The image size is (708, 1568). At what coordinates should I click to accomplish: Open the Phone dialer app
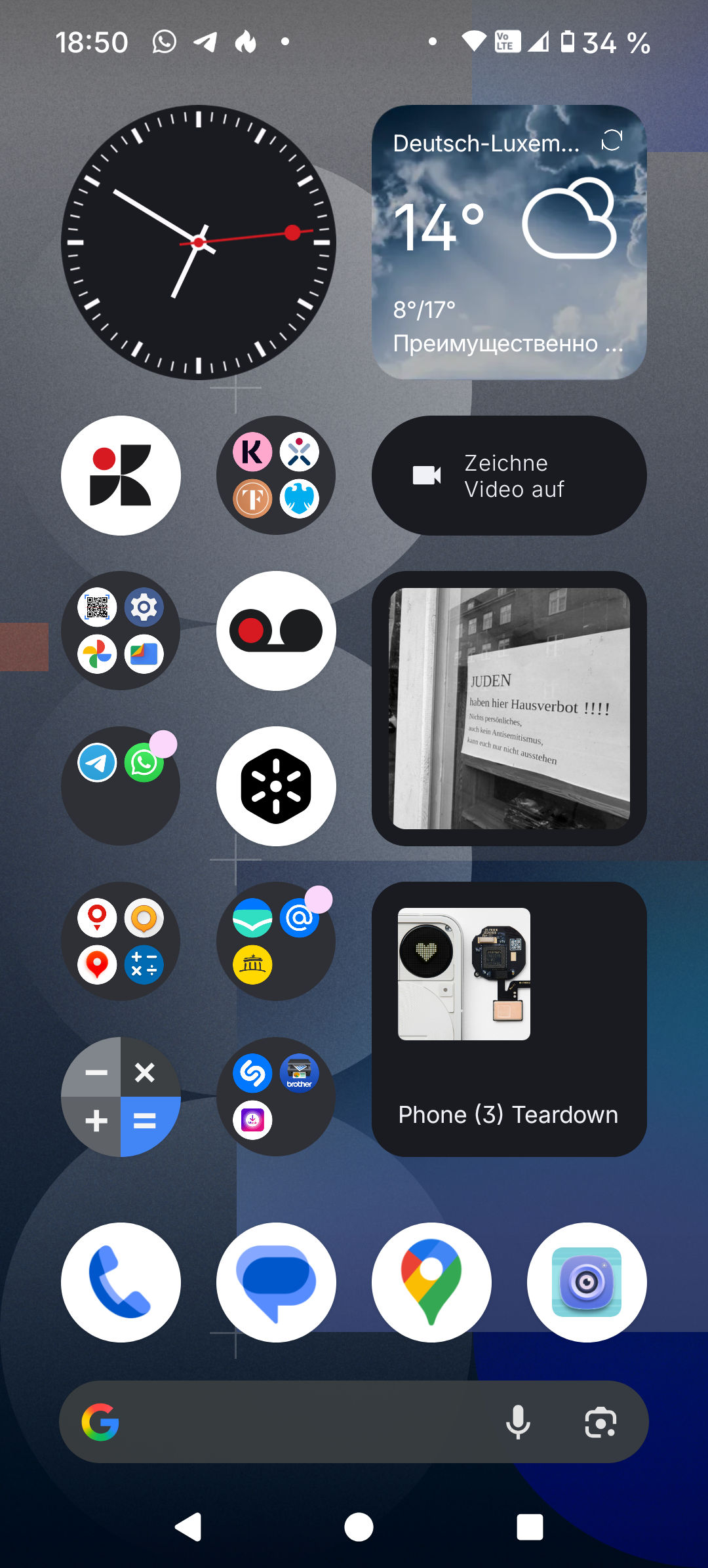[121, 1282]
